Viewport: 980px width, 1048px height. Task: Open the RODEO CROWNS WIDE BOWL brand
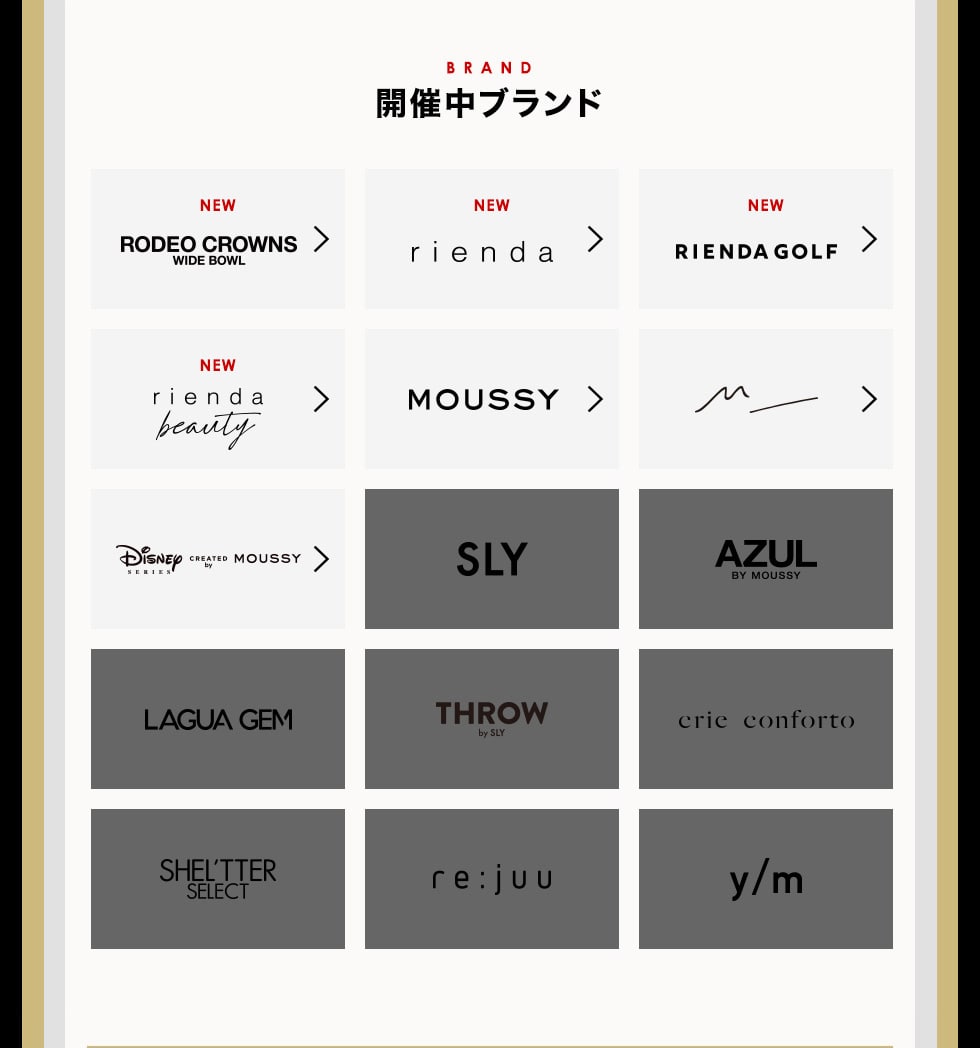point(218,239)
